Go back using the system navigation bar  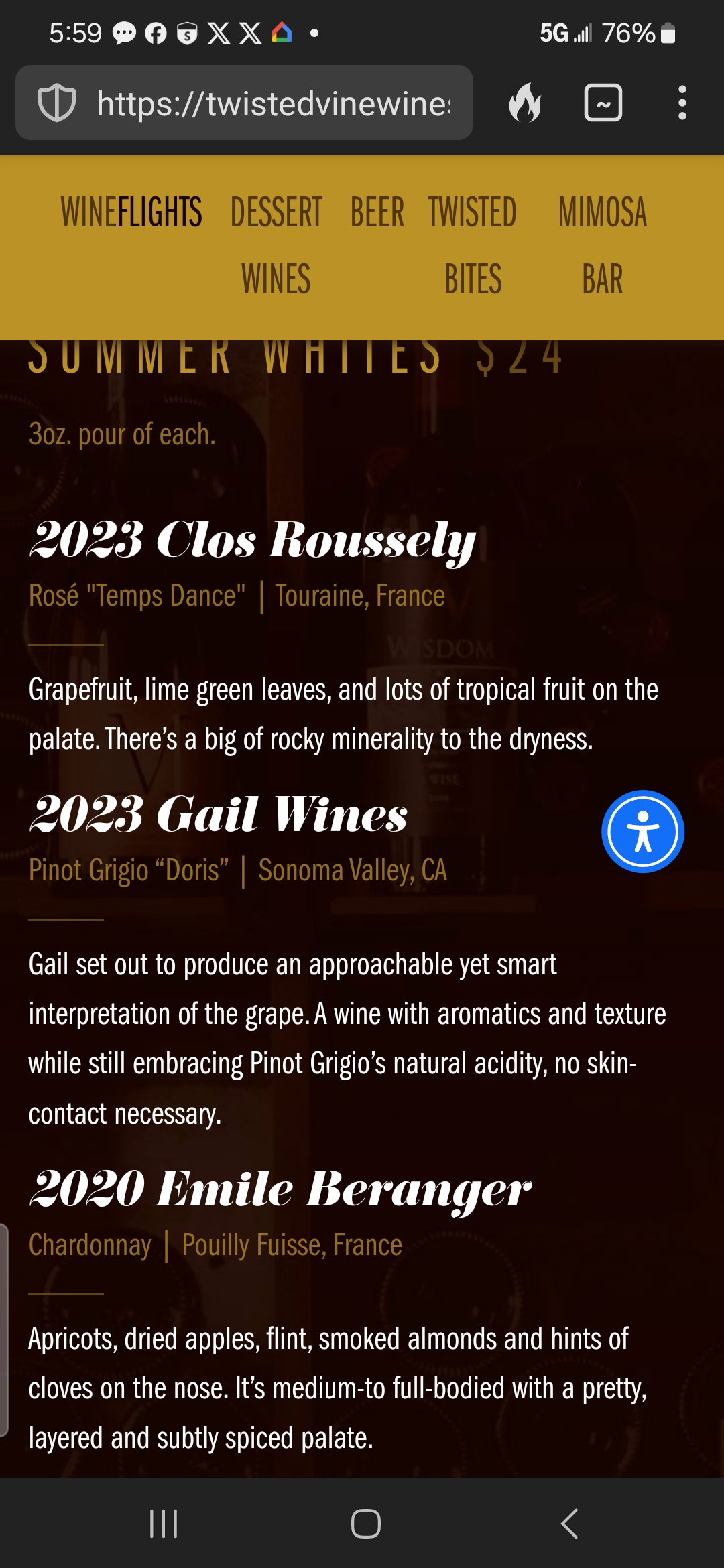tap(570, 1523)
